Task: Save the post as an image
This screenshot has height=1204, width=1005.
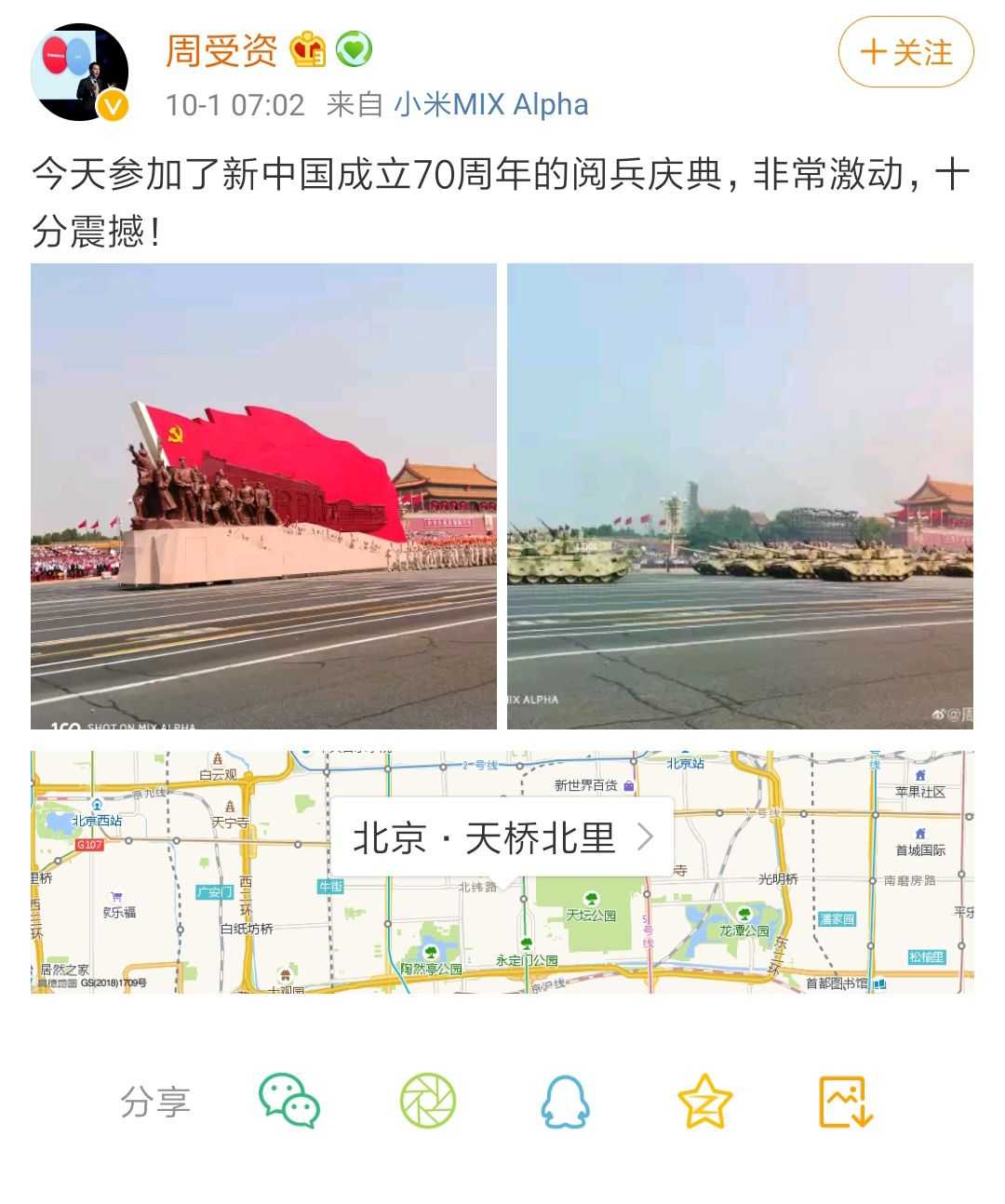Action: click(x=845, y=1101)
